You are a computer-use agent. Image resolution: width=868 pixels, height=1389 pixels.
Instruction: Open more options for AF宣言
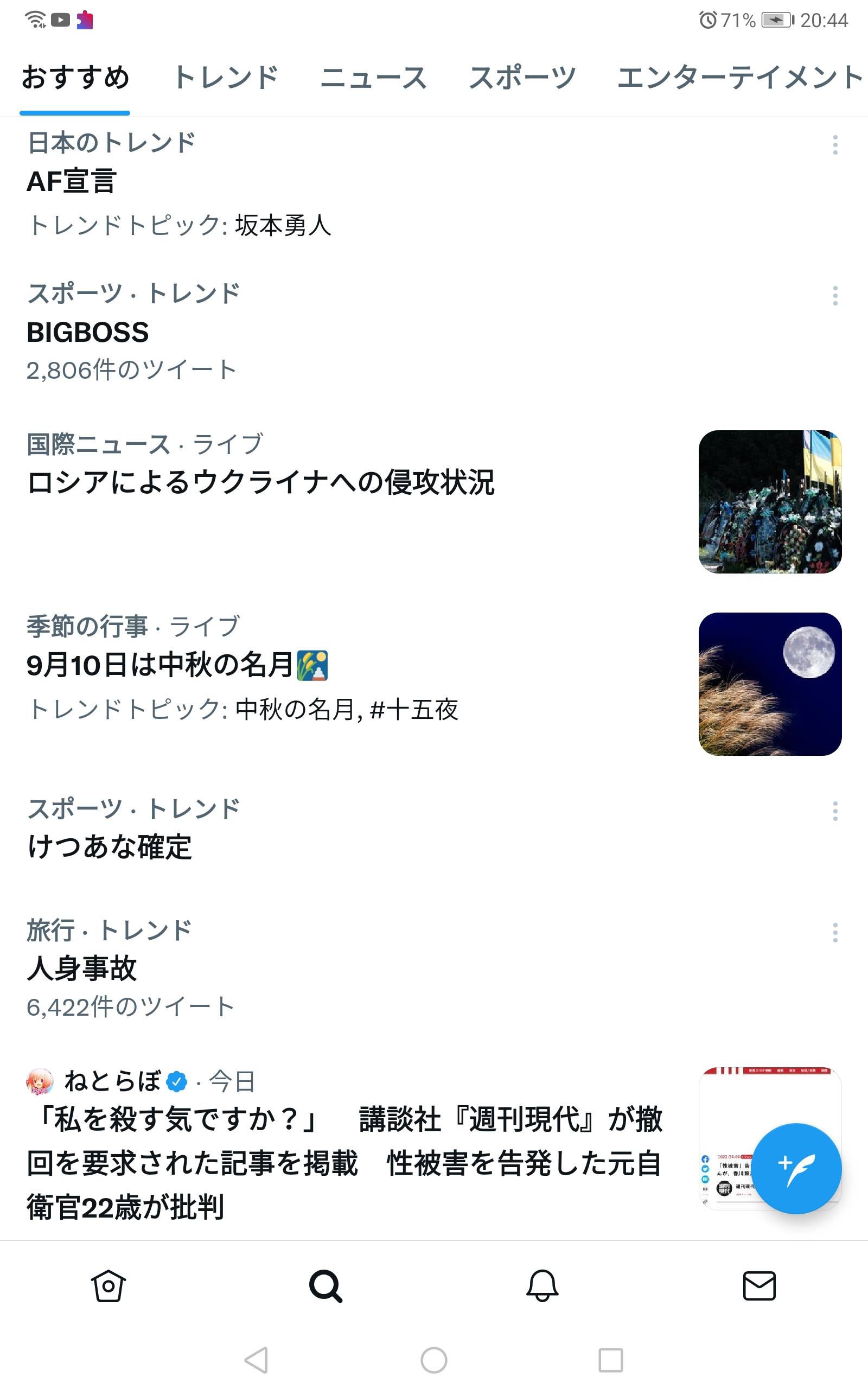click(835, 145)
